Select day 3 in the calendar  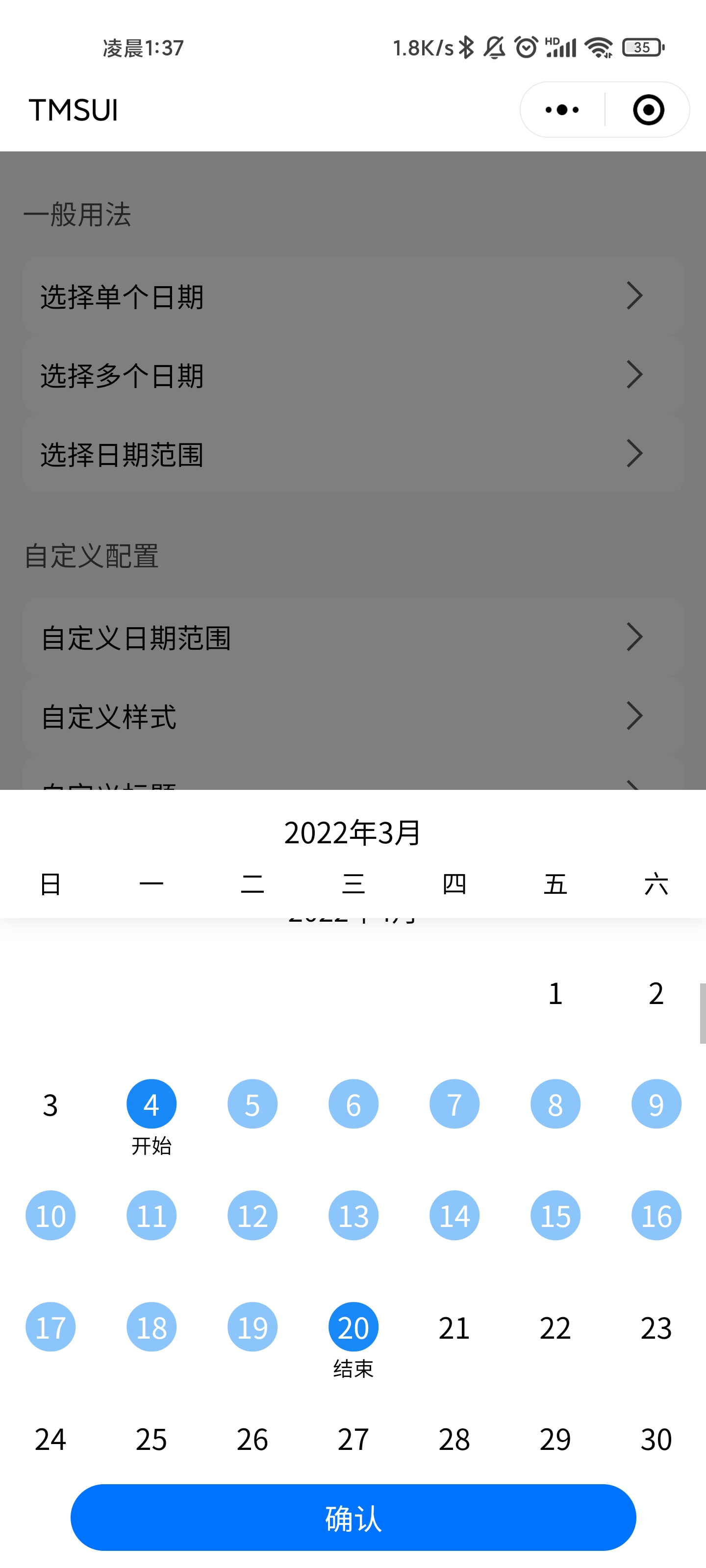50,1103
